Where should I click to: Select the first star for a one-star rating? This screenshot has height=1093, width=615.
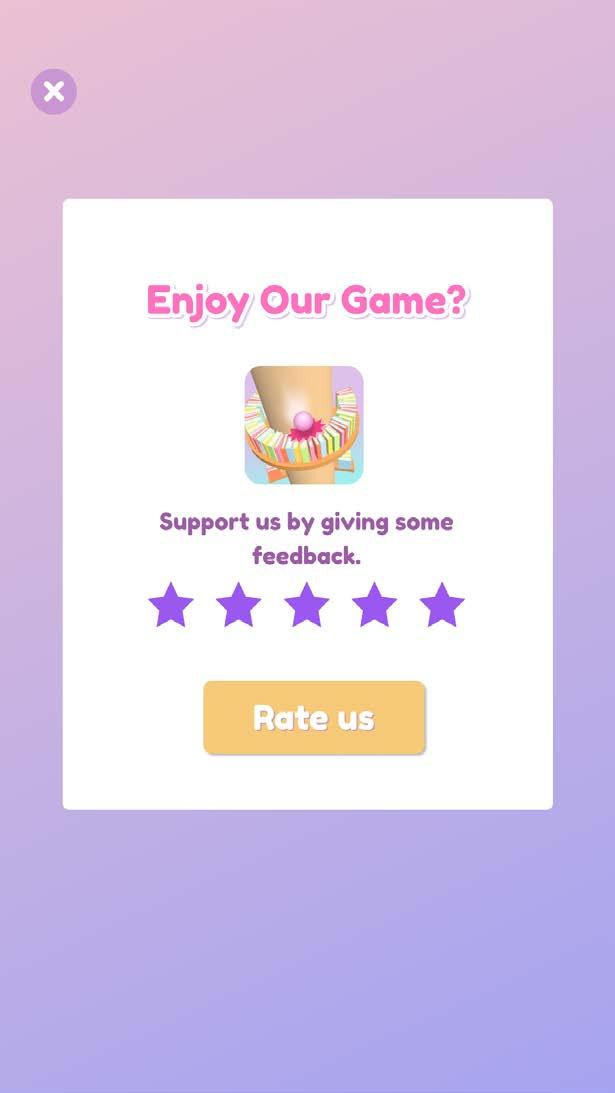point(171,605)
